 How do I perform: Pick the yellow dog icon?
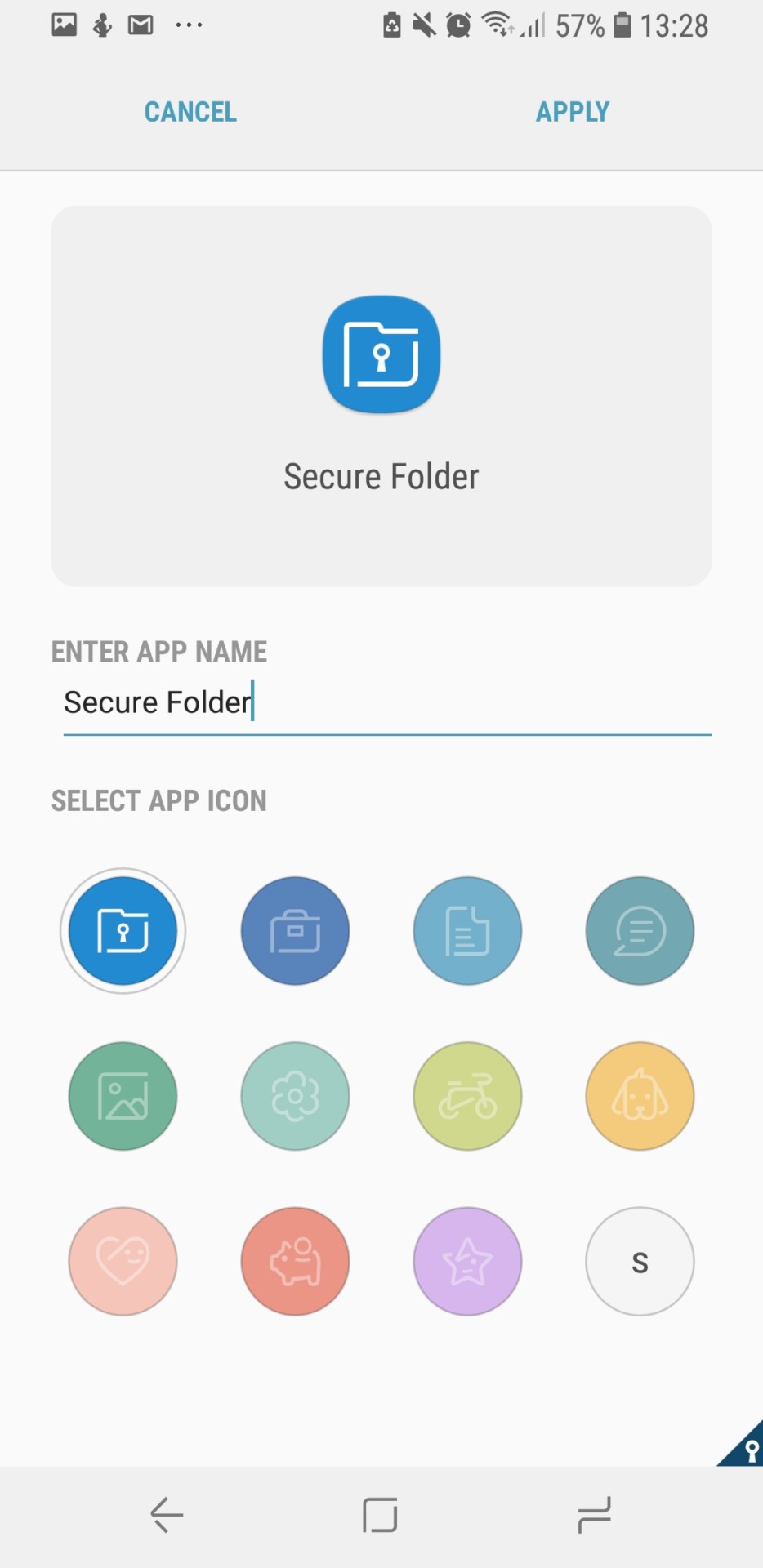click(x=640, y=1095)
